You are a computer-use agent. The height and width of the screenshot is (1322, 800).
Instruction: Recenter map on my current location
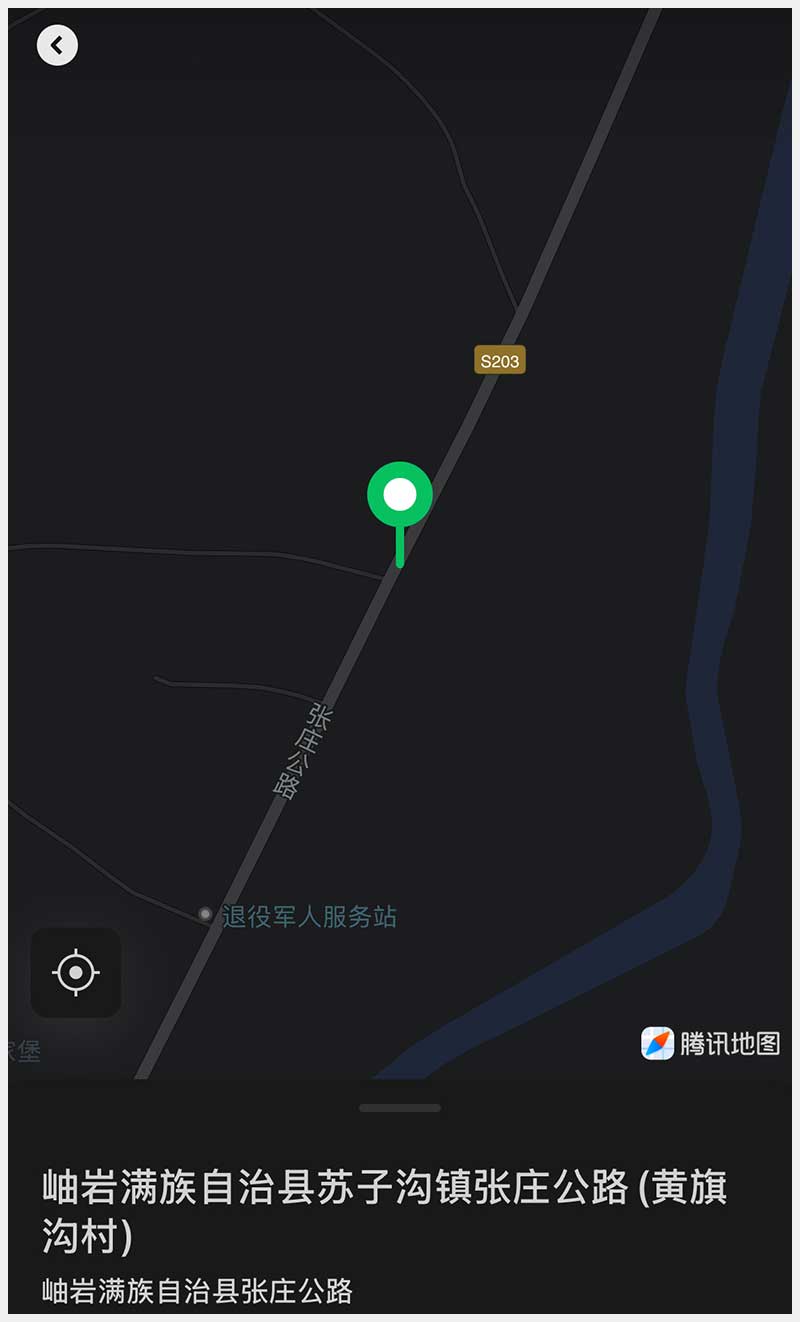coord(76,972)
